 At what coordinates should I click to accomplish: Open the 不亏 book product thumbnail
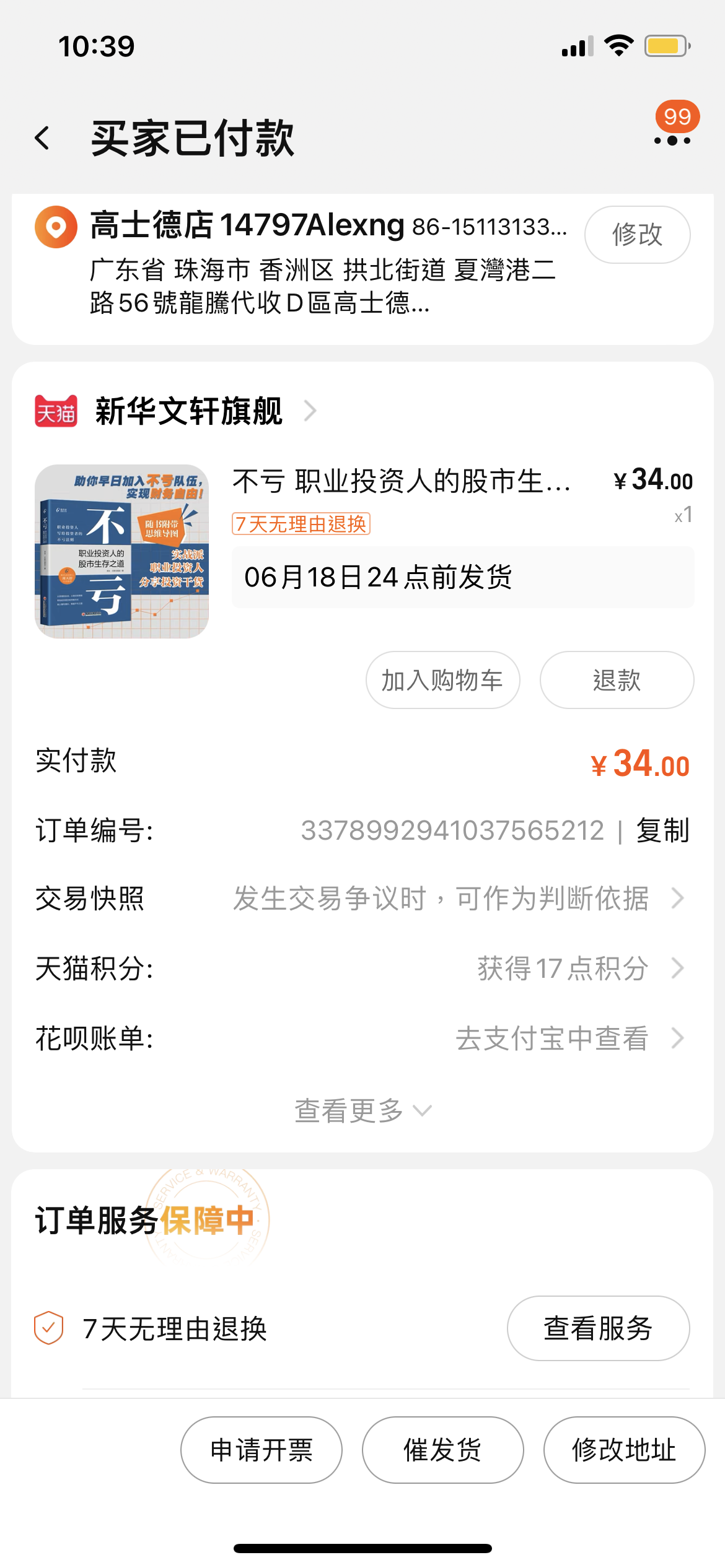click(121, 551)
